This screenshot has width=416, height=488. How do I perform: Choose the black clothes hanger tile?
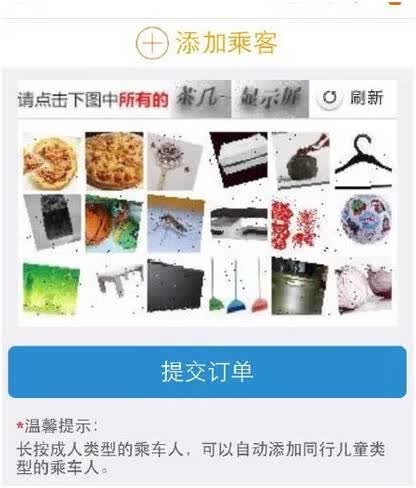click(363, 161)
